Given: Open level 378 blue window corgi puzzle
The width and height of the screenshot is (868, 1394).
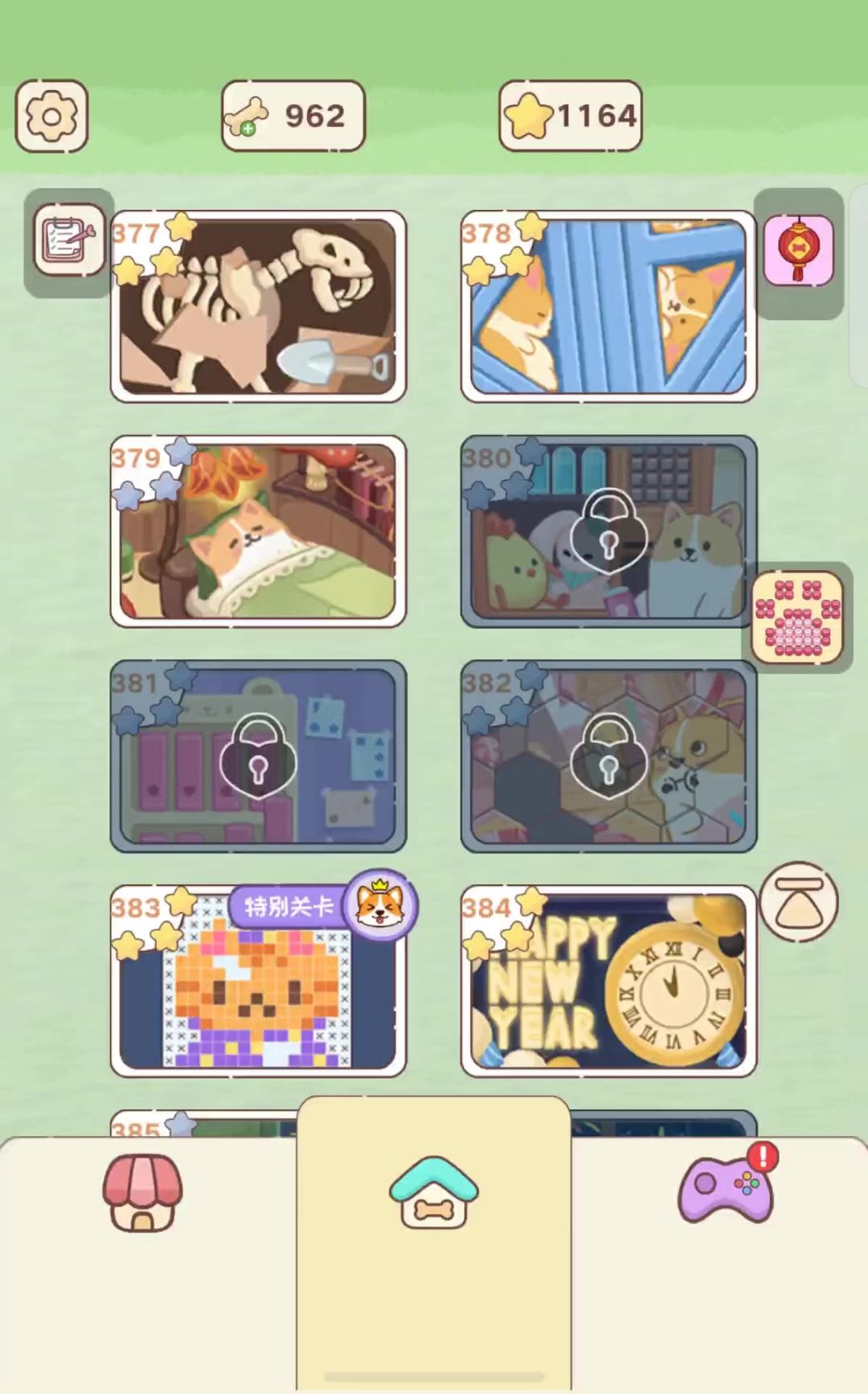Looking at the screenshot, I should point(608,306).
